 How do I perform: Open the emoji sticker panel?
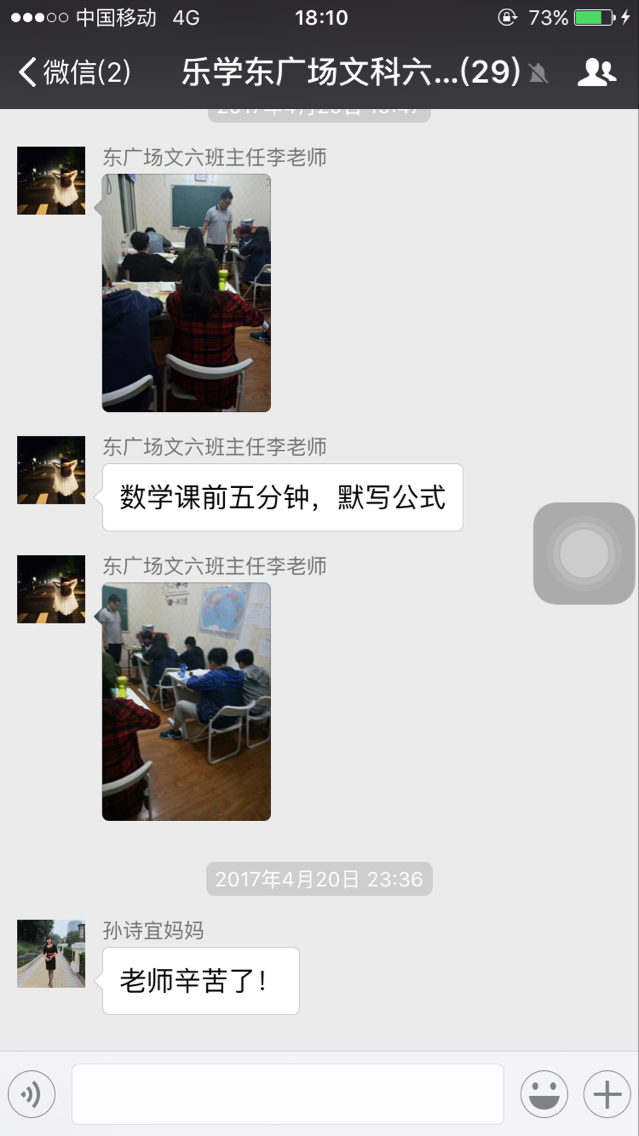[544, 1094]
